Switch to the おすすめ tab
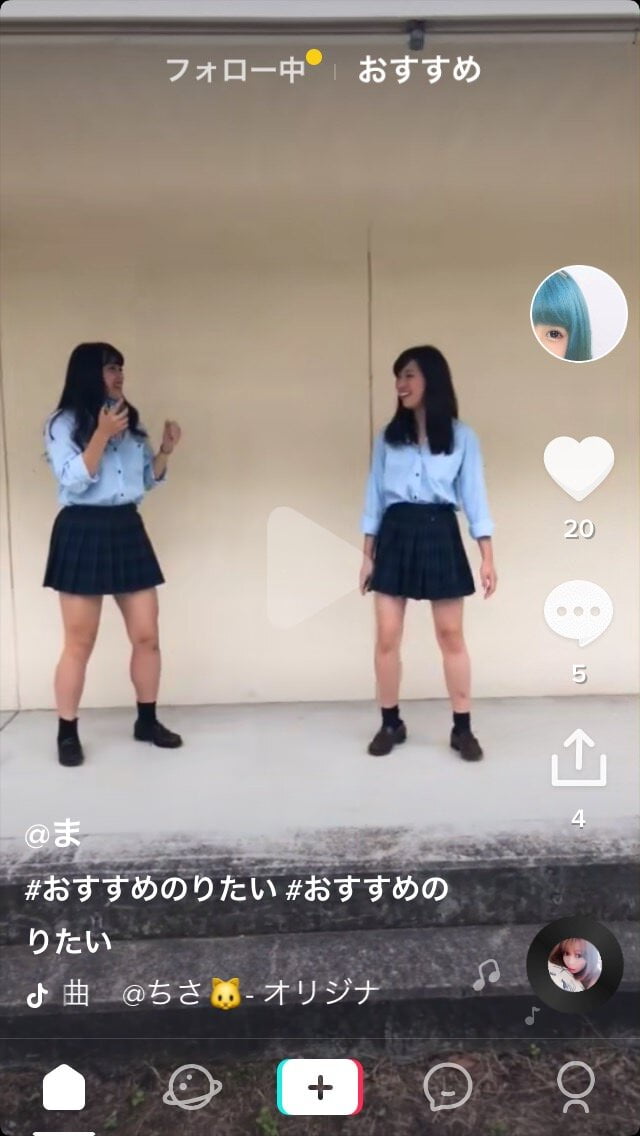Viewport: 640px width, 1136px height. [419, 70]
